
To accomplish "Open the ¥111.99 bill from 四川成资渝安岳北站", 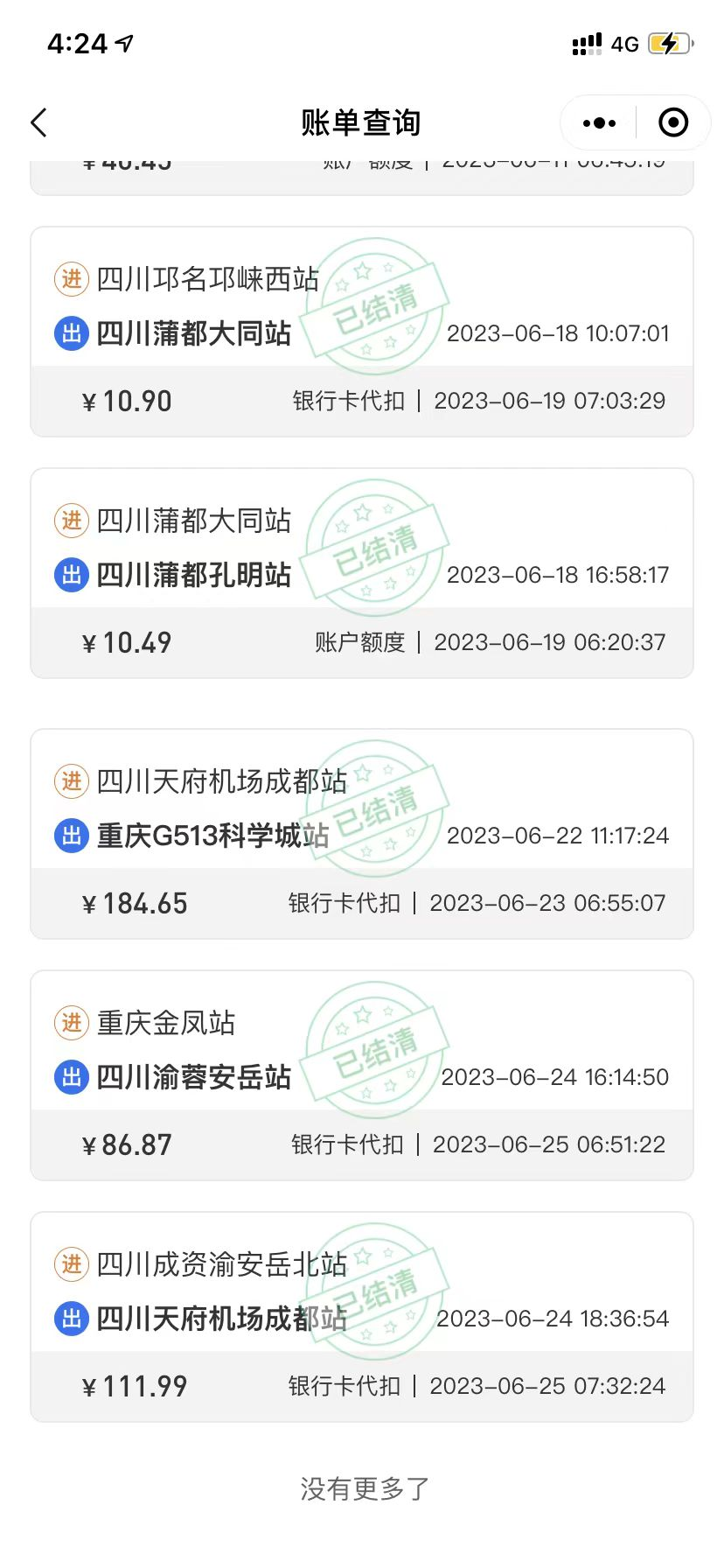I will (x=361, y=1318).
